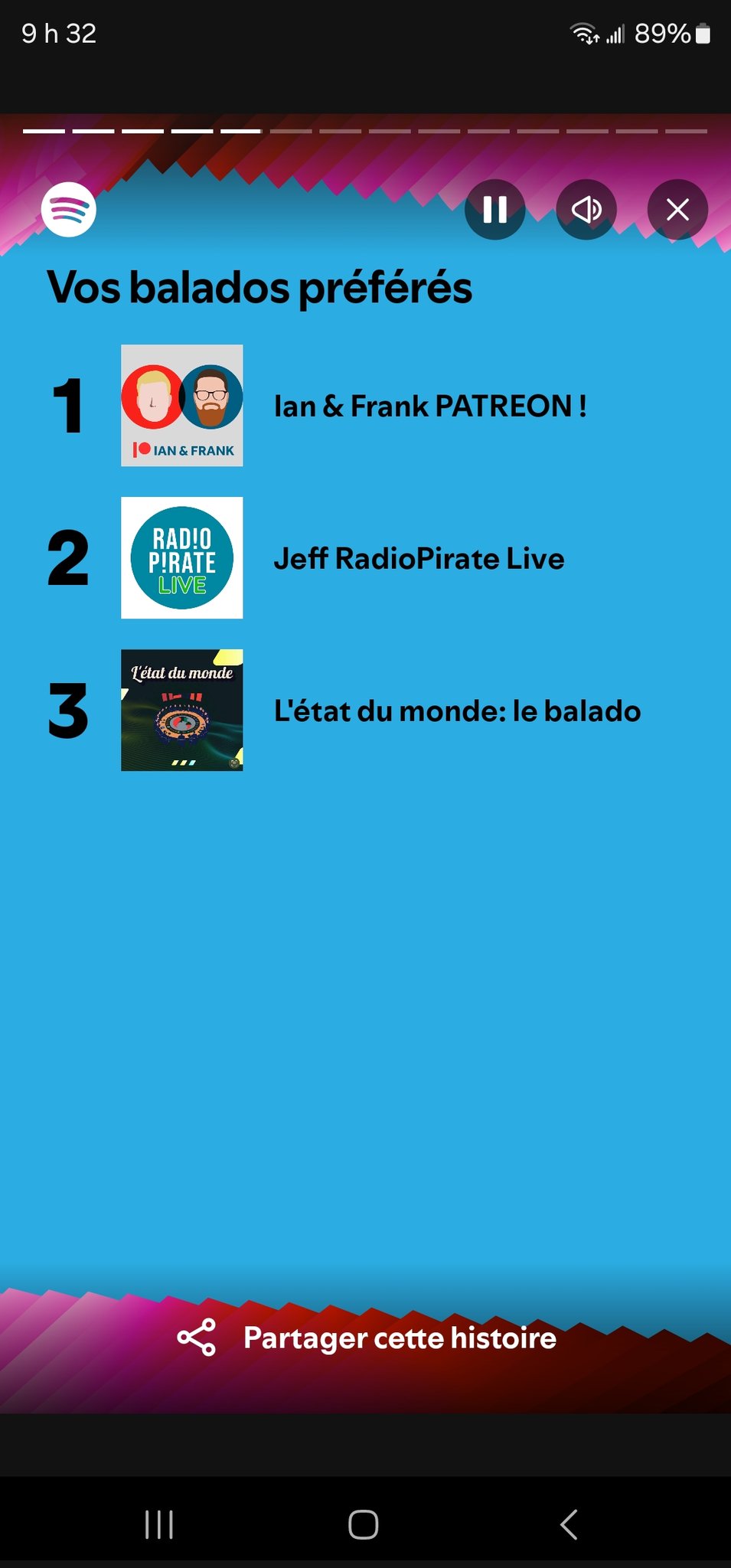
Task: Mute the story sound
Action: (586, 209)
